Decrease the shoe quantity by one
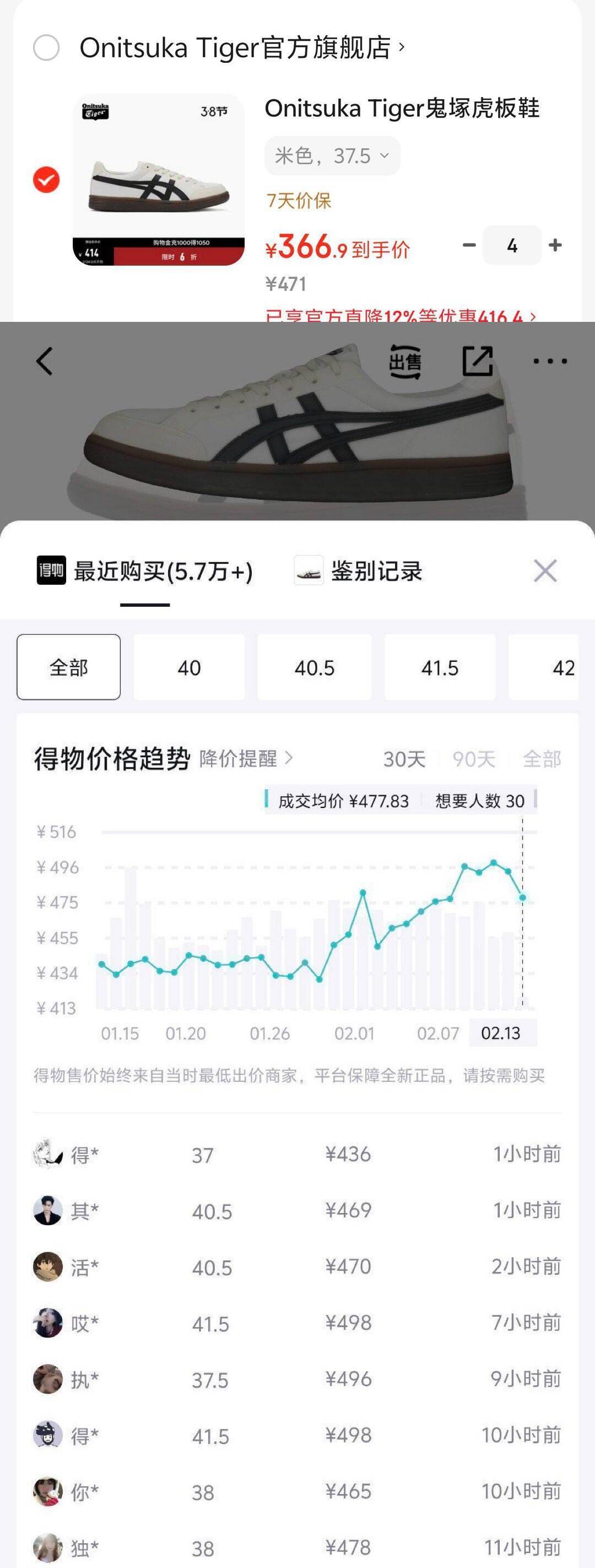 [x=468, y=245]
